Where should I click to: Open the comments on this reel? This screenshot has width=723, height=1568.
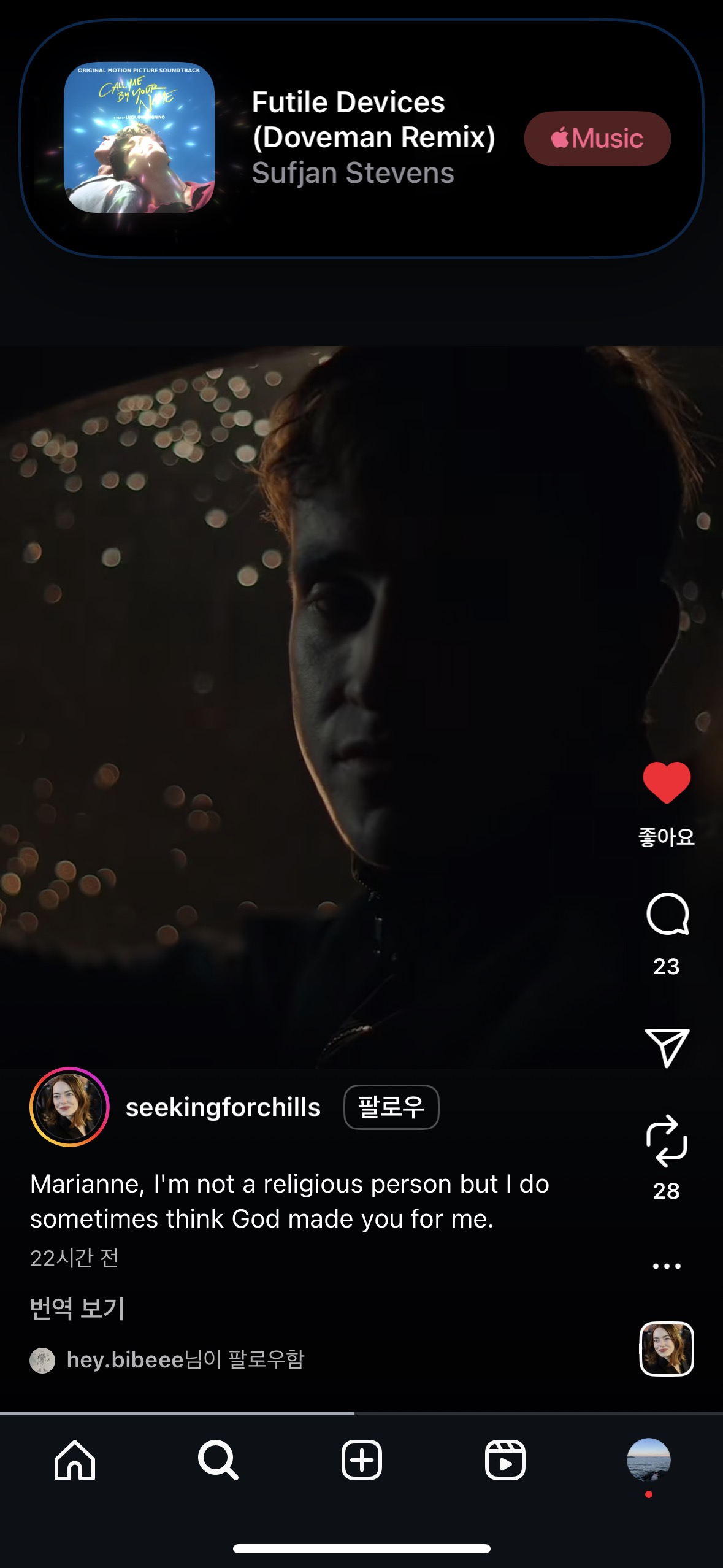[x=667, y=914]
